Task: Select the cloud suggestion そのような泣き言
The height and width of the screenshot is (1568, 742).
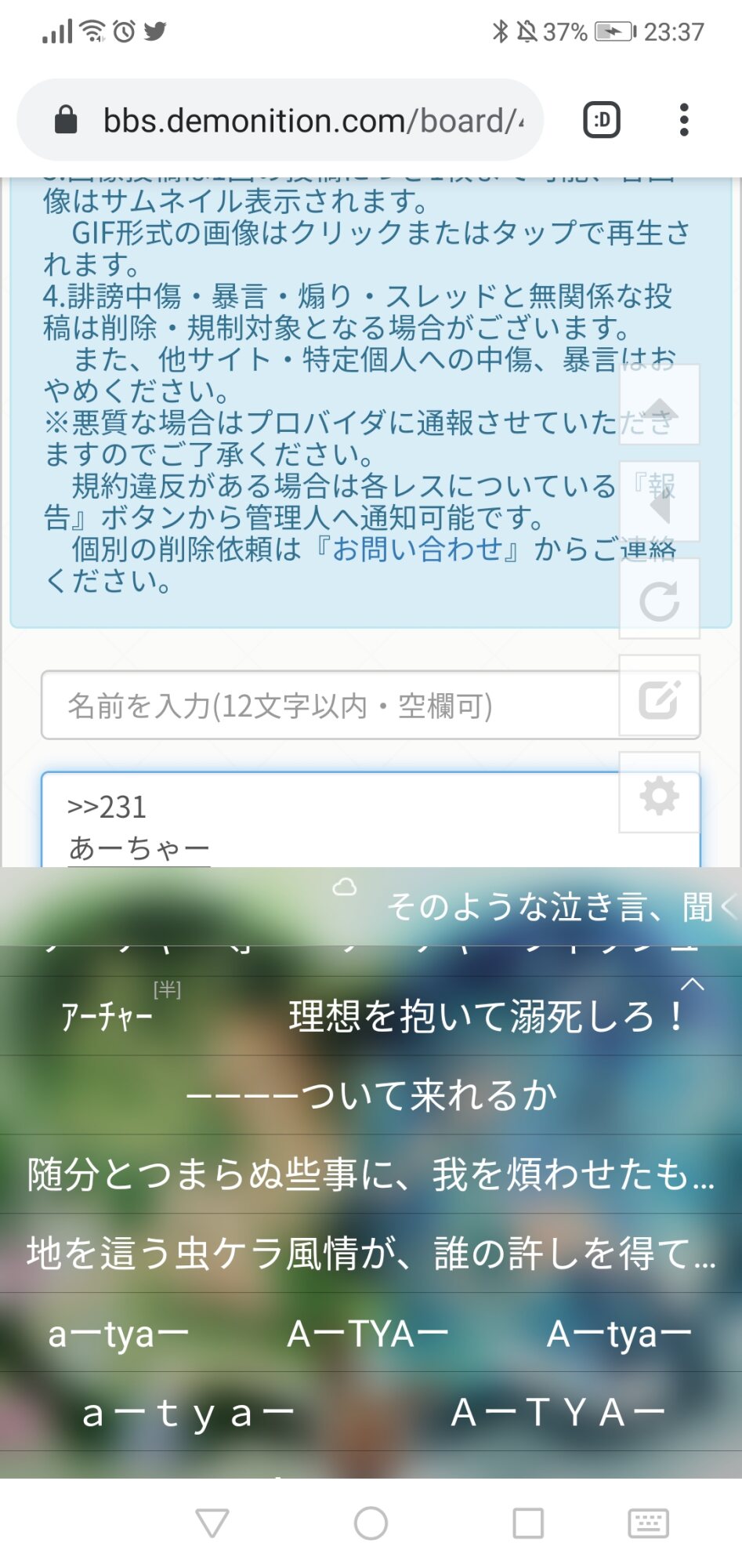Action: tap(548, 907)
